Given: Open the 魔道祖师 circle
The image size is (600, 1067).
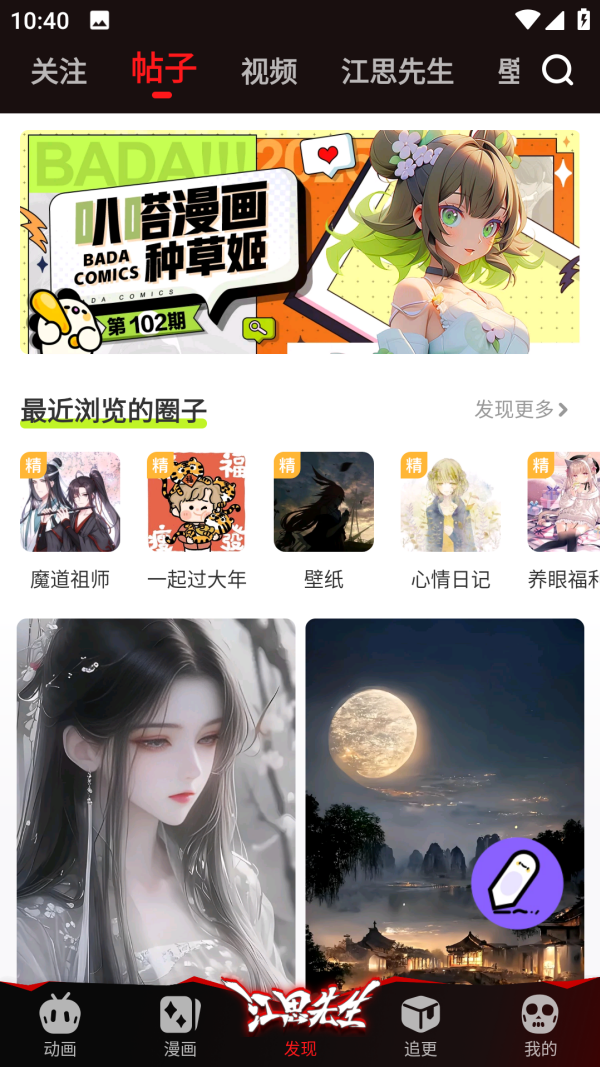Looking at the screenshot, I should (70, 520).
